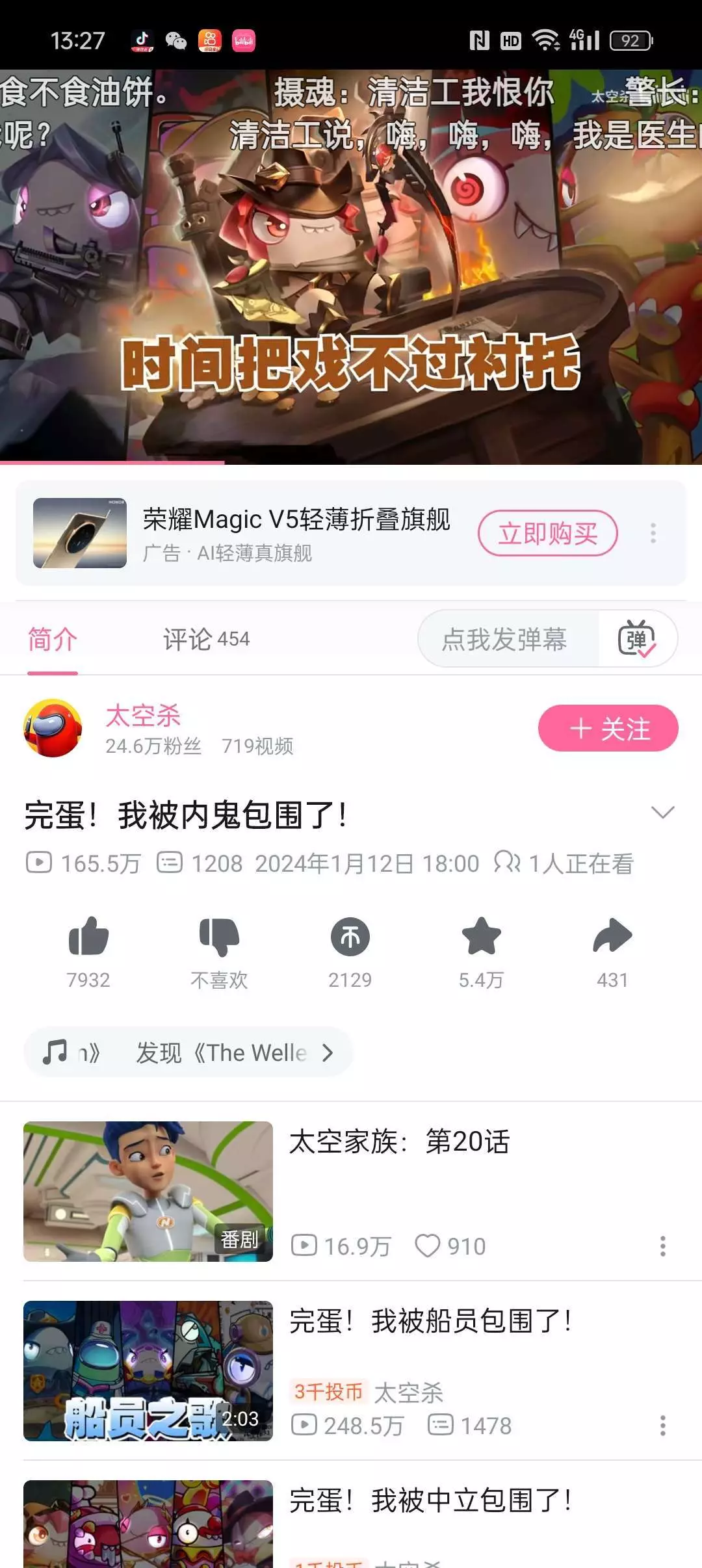Mark the video as 不喜欢
The height and width of the screenshot is (1568, 702).
[x=219, y=937]
